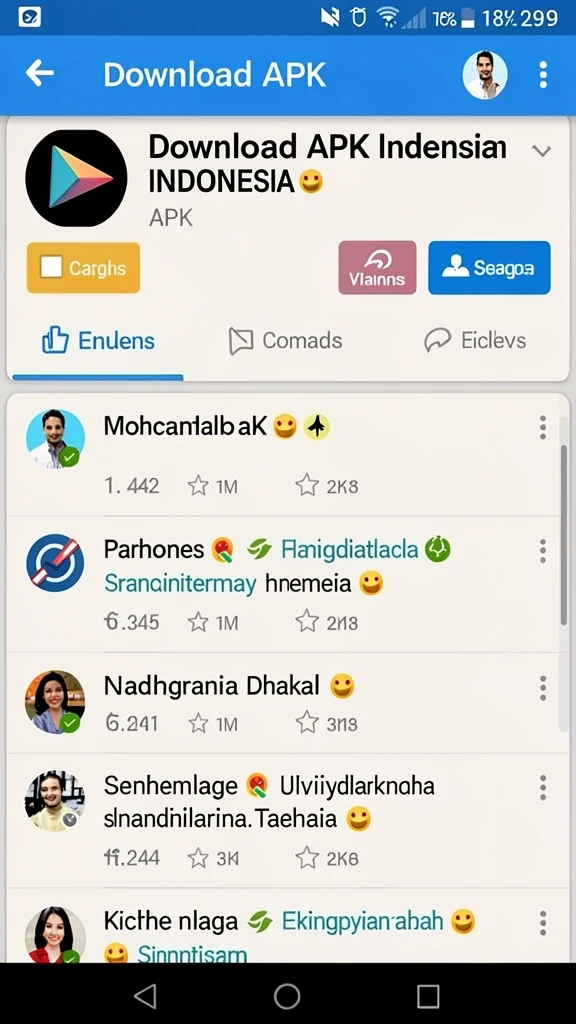This screenshot has width=576, height=1024.
Task: Open the Senhemlage row
Action: pyautogui.click(x=283, y=821)
